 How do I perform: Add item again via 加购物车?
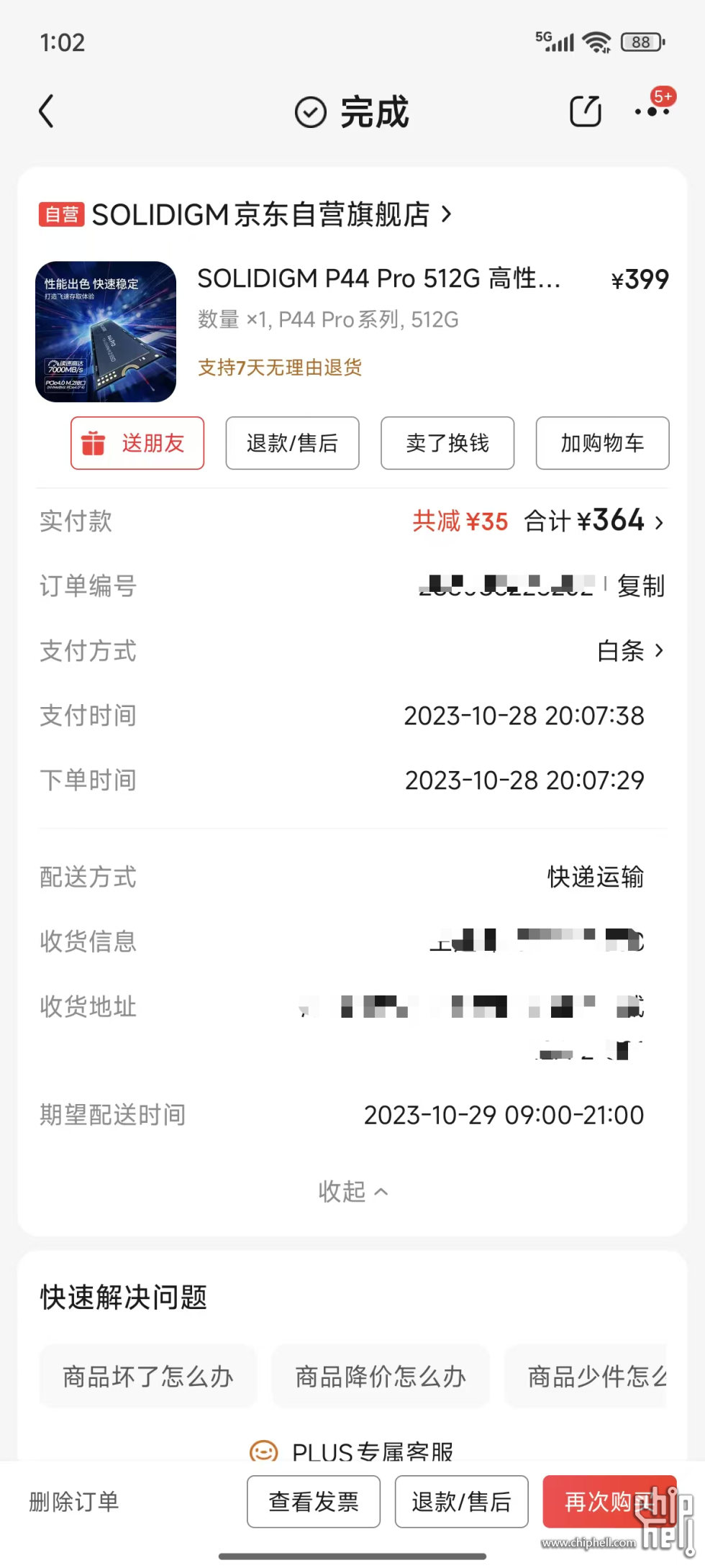coord(602,443)
